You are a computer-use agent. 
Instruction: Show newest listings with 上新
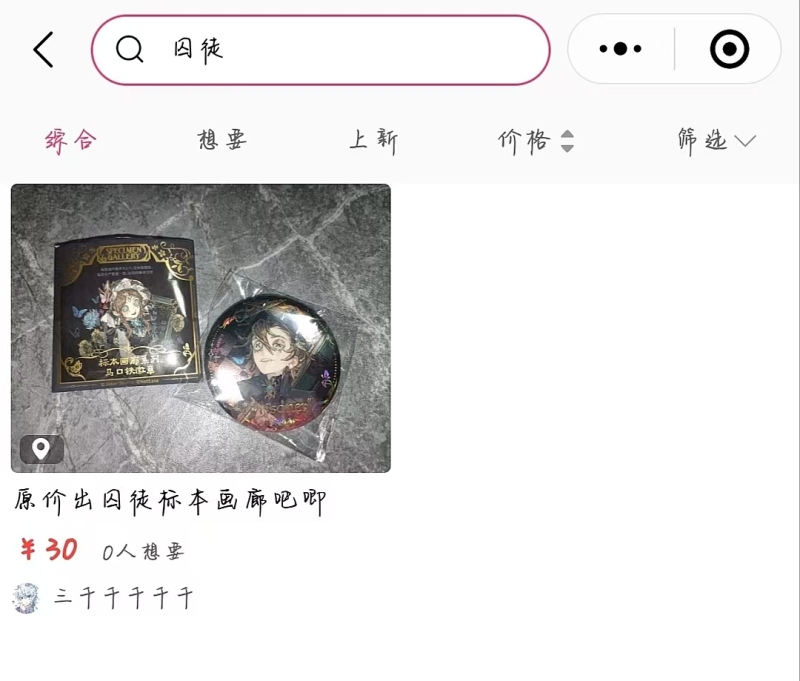373,141
